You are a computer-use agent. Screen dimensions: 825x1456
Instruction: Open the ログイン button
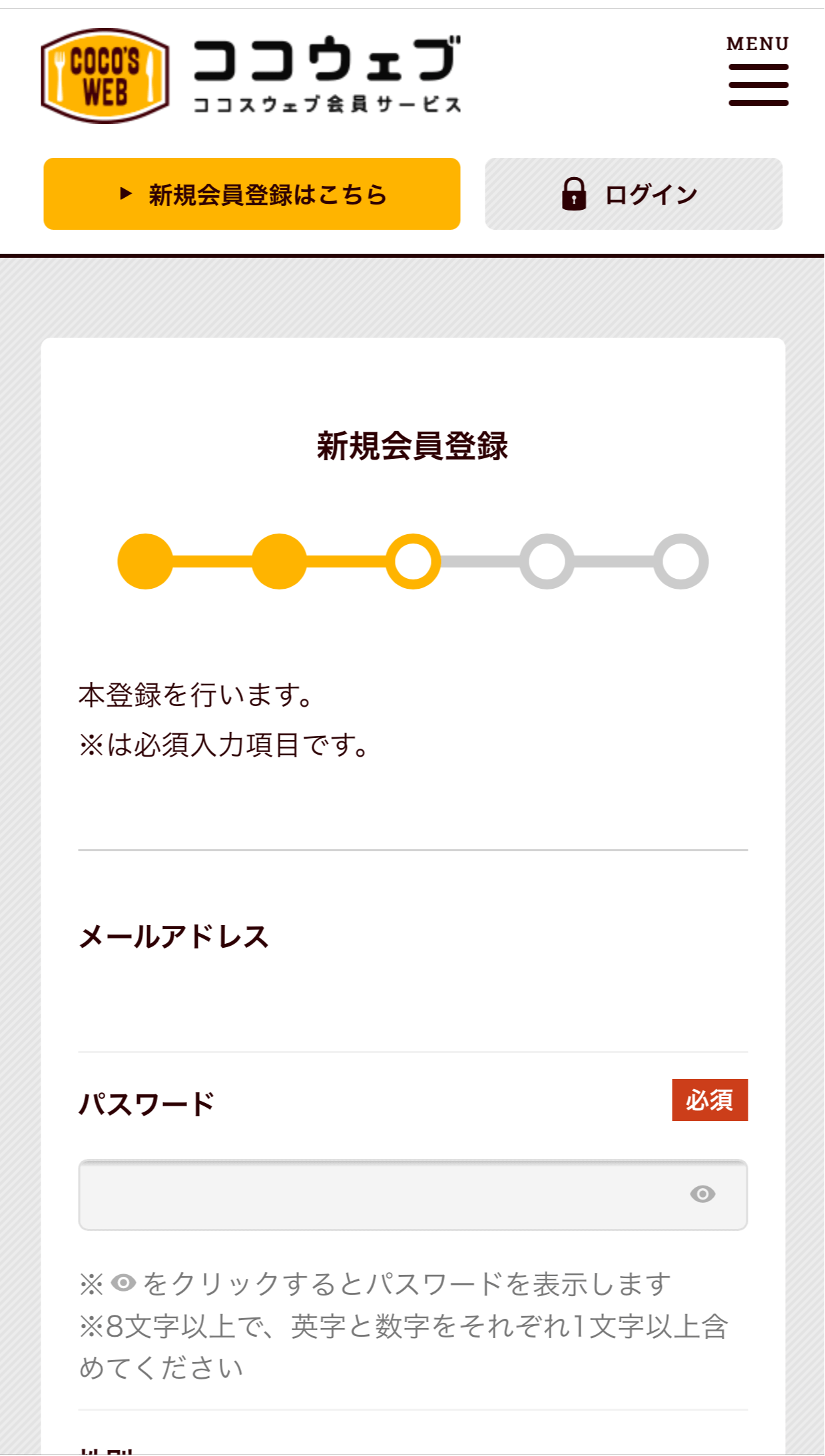pyautogui.click(x=633, y=194)
